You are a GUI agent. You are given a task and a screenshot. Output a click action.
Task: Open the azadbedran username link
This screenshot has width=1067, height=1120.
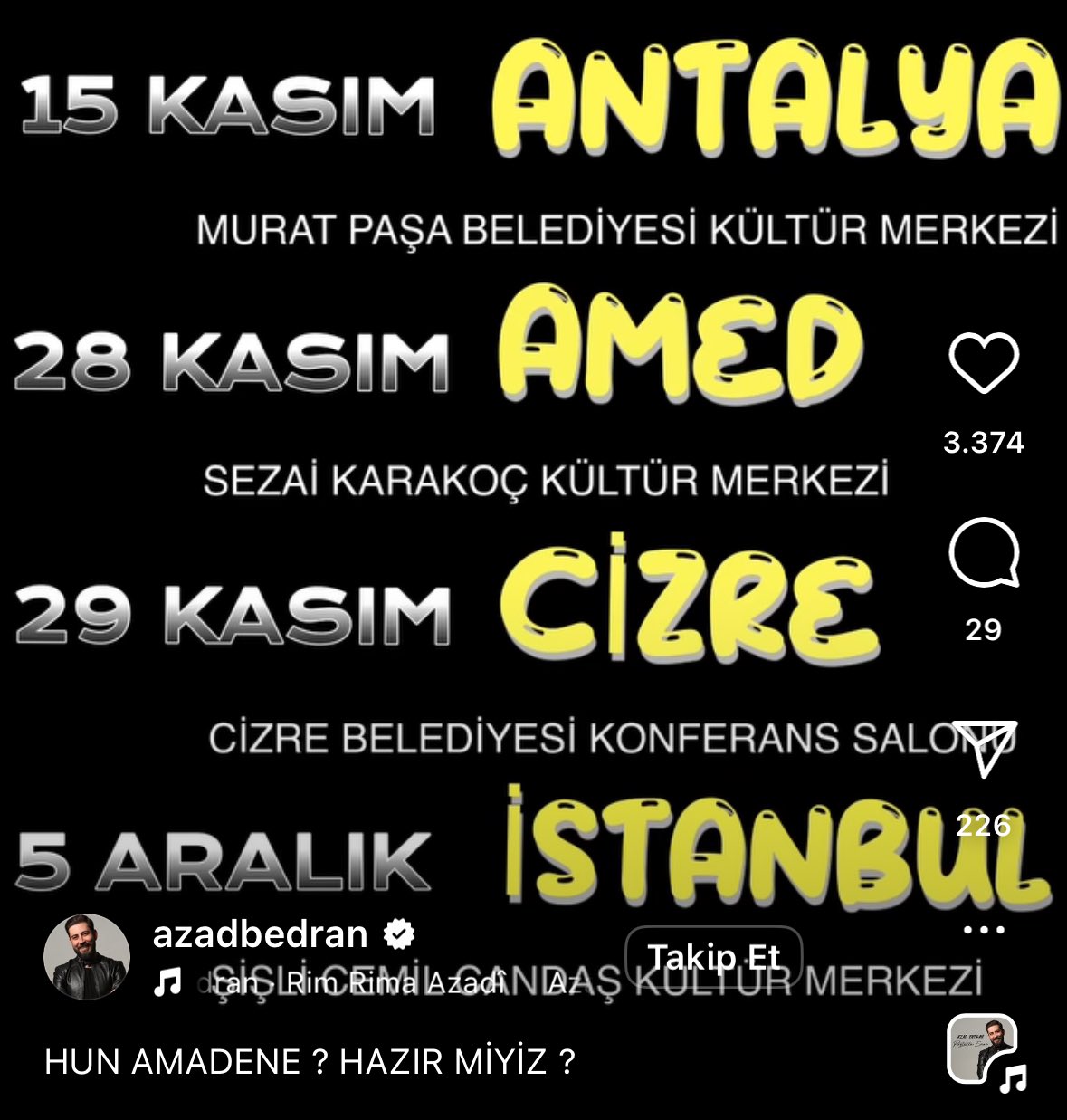point(261,933)
